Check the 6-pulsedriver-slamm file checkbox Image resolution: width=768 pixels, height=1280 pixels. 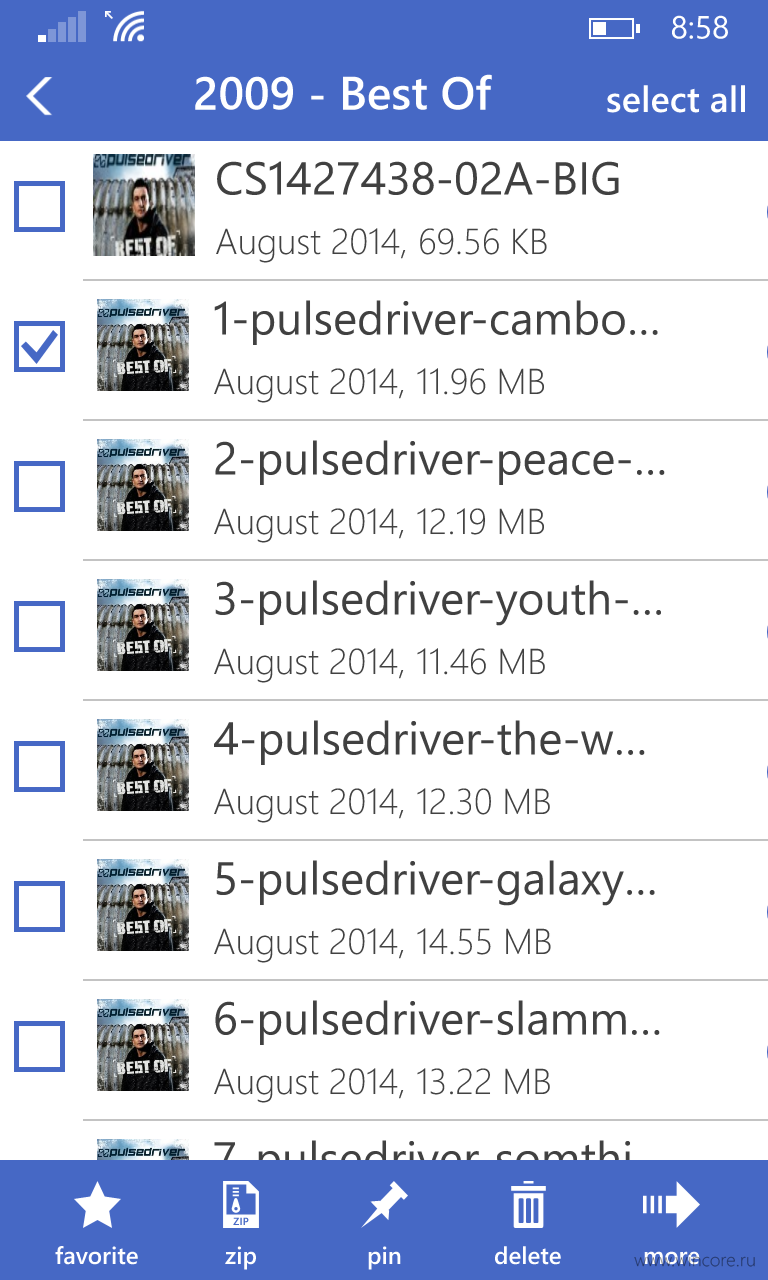coord(39,1047)
